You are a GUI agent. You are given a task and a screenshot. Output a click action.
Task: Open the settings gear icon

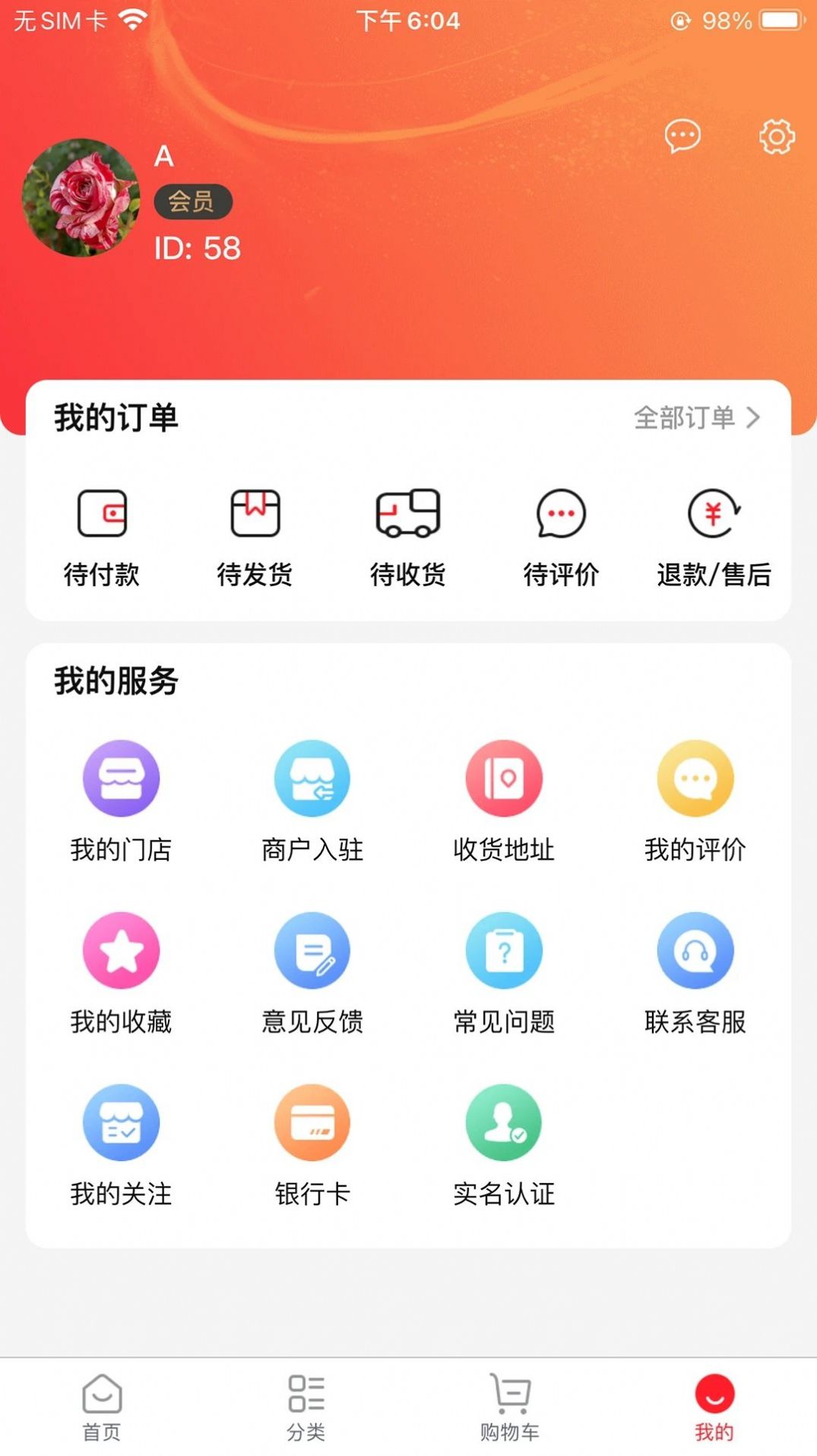coord(775,135)
